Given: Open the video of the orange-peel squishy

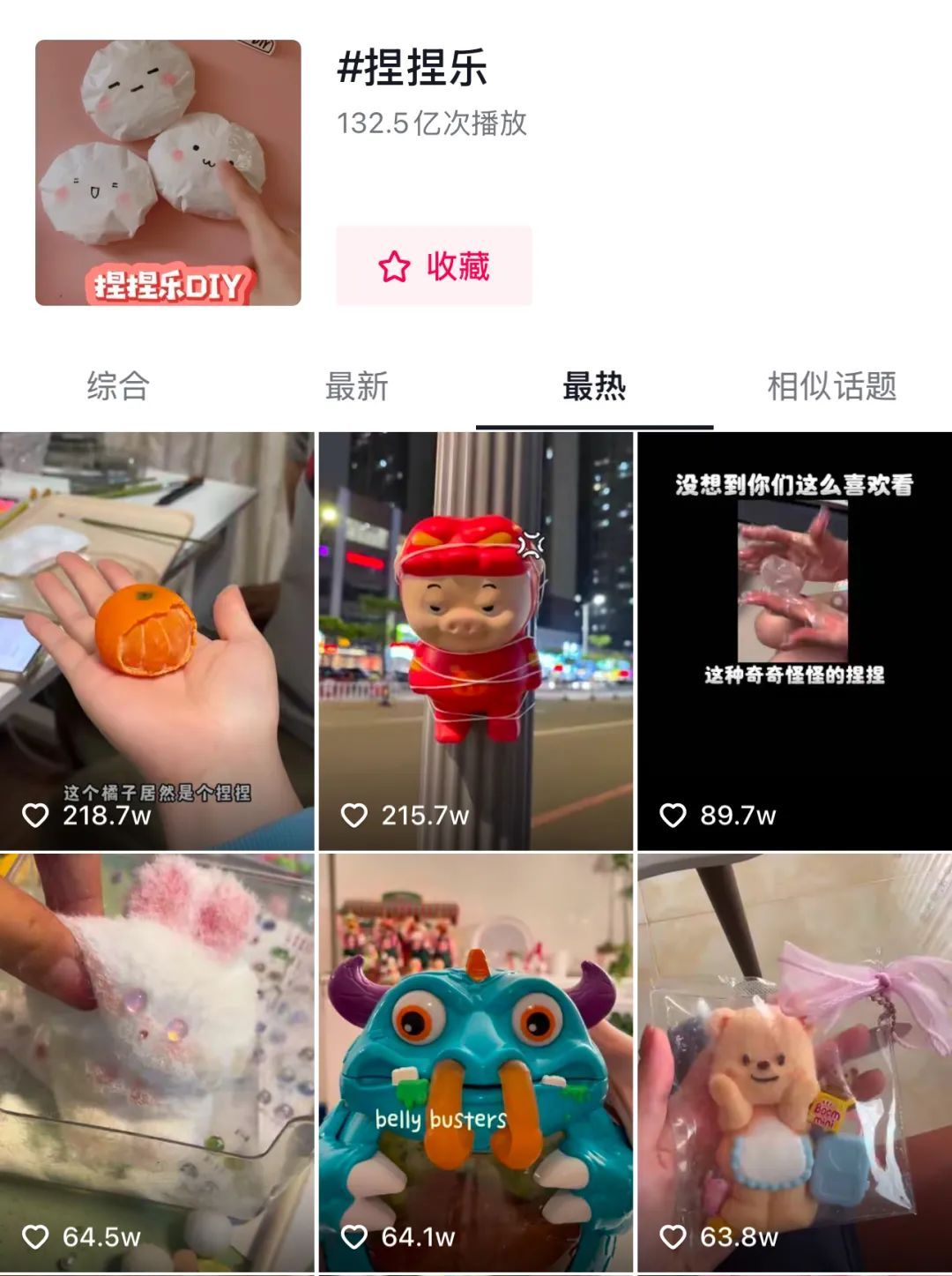Looking at the screenshot, I should [159, 617].
